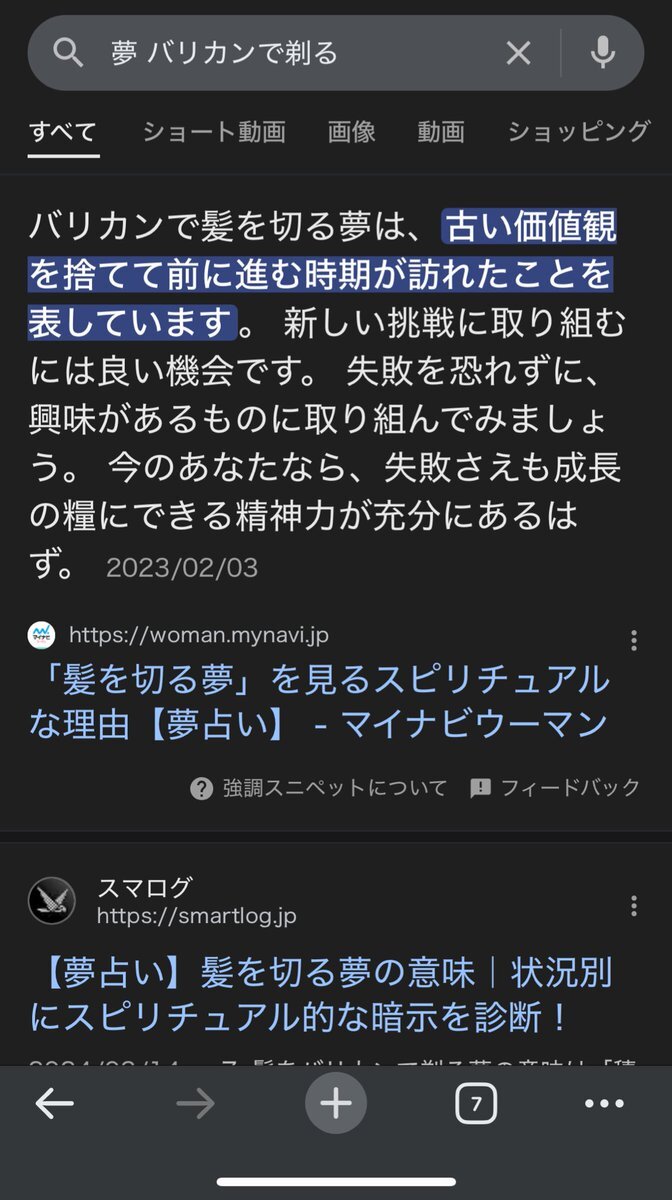This screenshot has height=1200, width=672.
Task: Start voice search with the microphone
Action: tap(602, 53)
